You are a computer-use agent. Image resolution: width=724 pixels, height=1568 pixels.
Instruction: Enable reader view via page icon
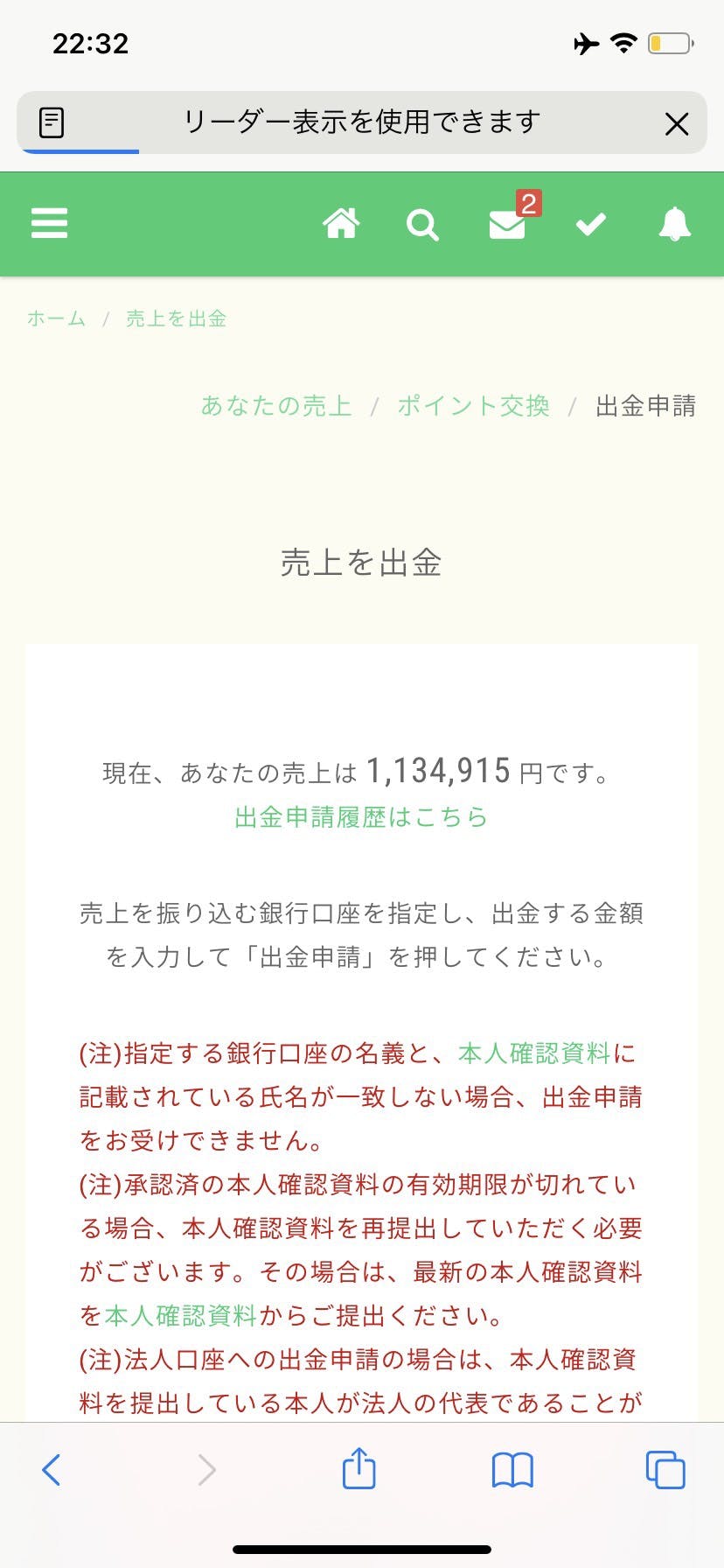pos(52,122)
